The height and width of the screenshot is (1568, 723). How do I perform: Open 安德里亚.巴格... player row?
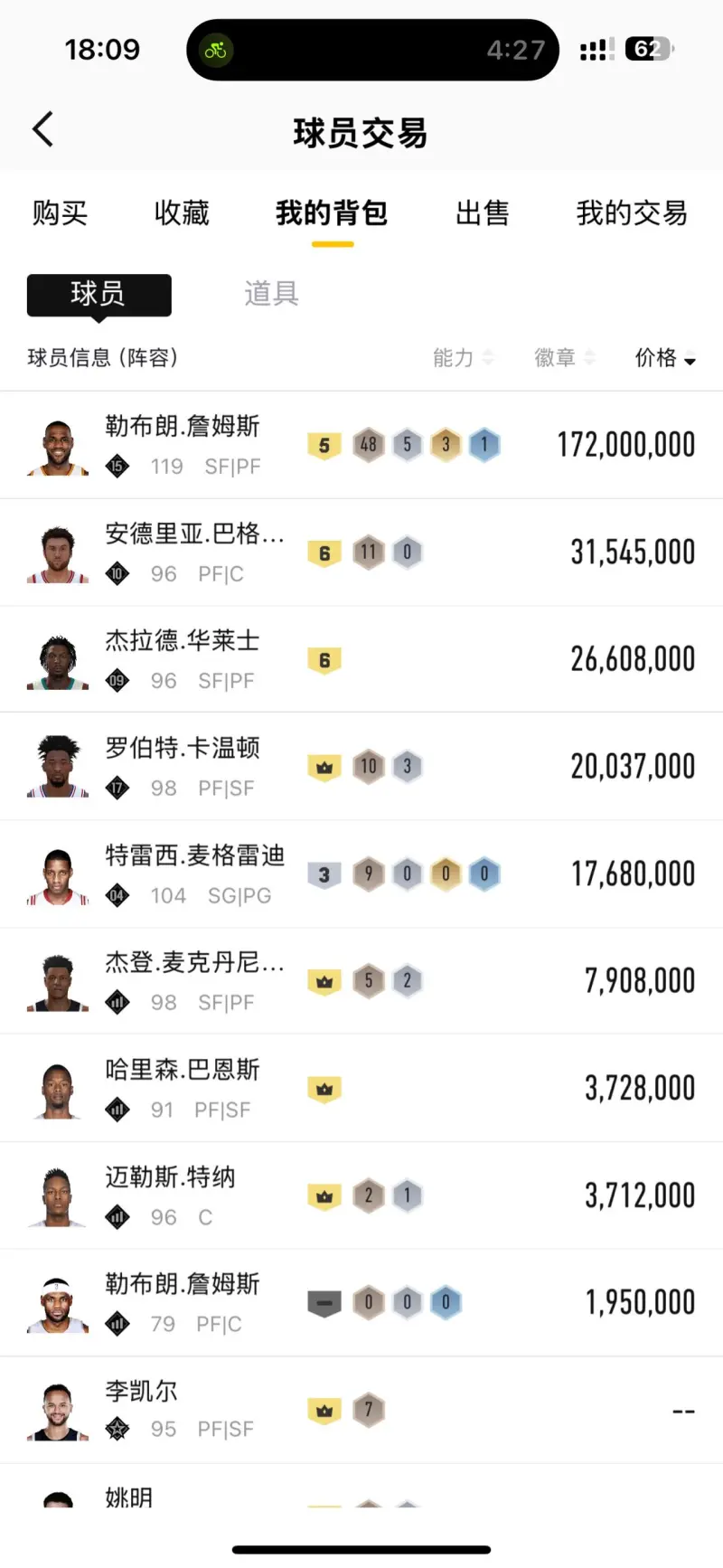click(361, 553)
